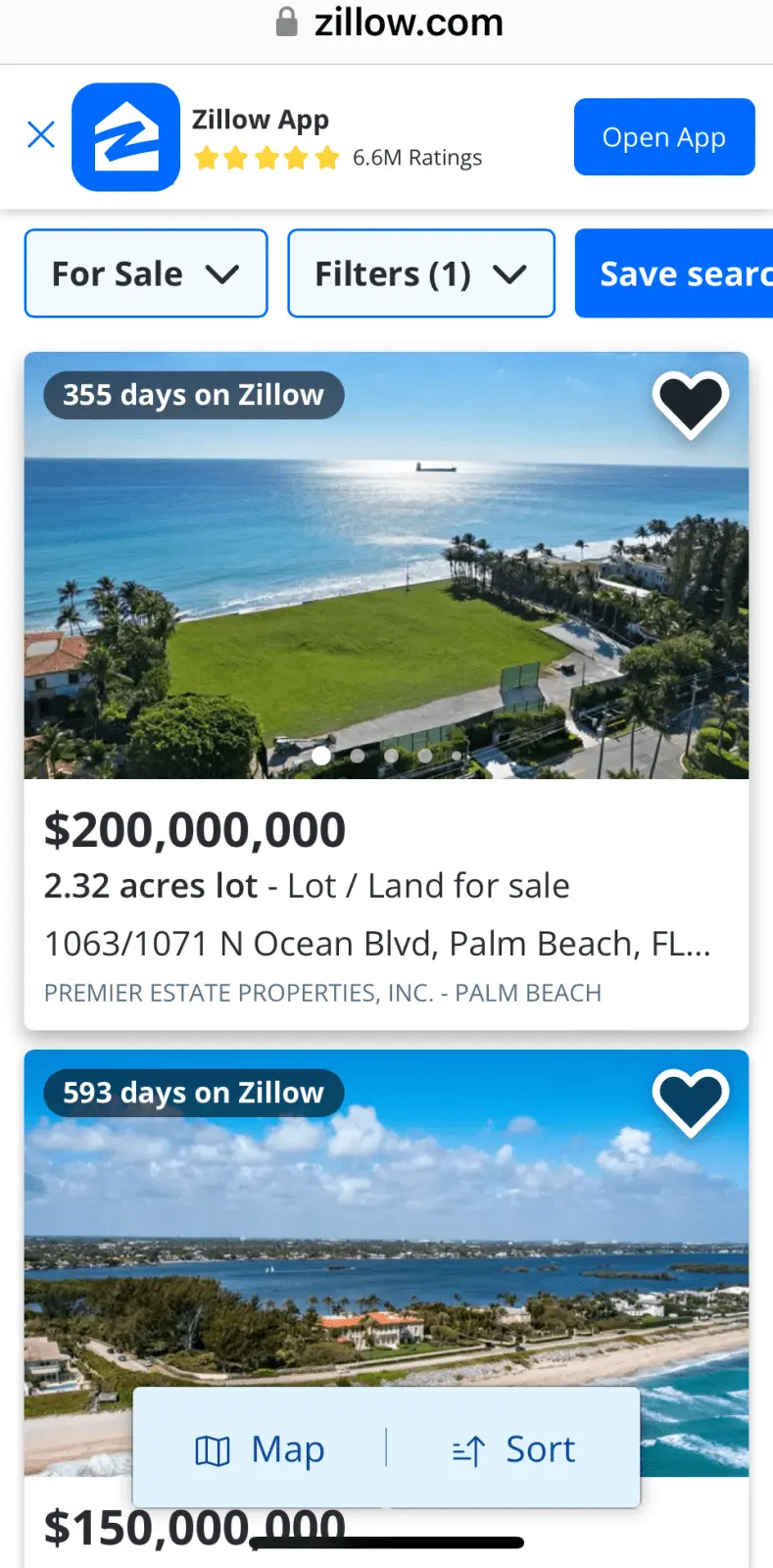
Task: Open the Sort options
Action: click(x=514, y=1448)
